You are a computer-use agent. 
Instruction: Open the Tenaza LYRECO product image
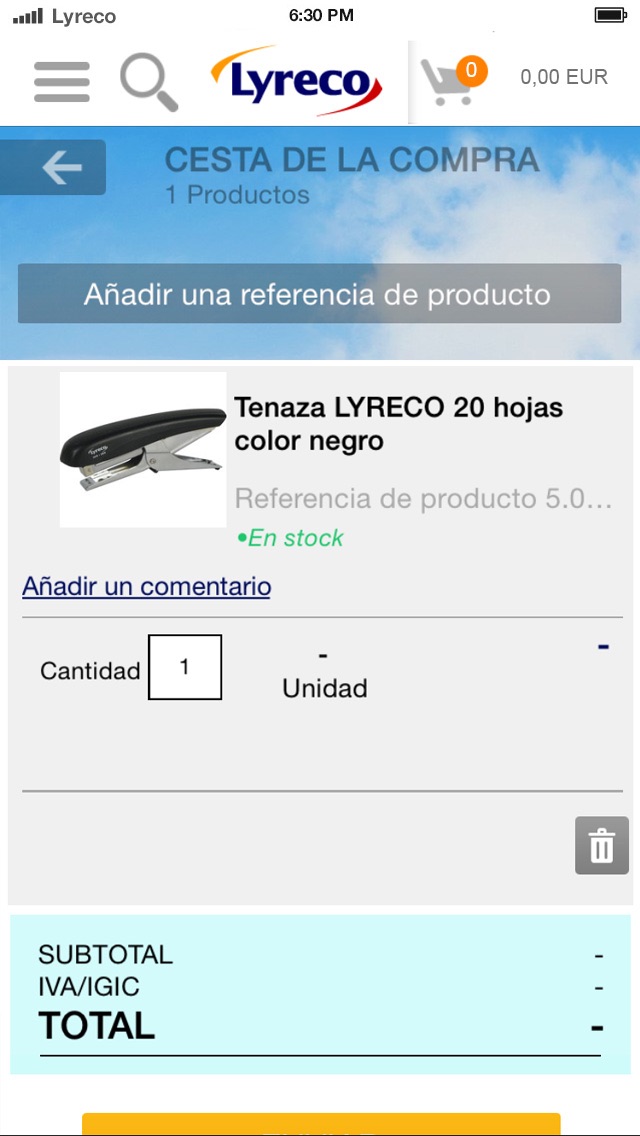click(x=143, y=449)
